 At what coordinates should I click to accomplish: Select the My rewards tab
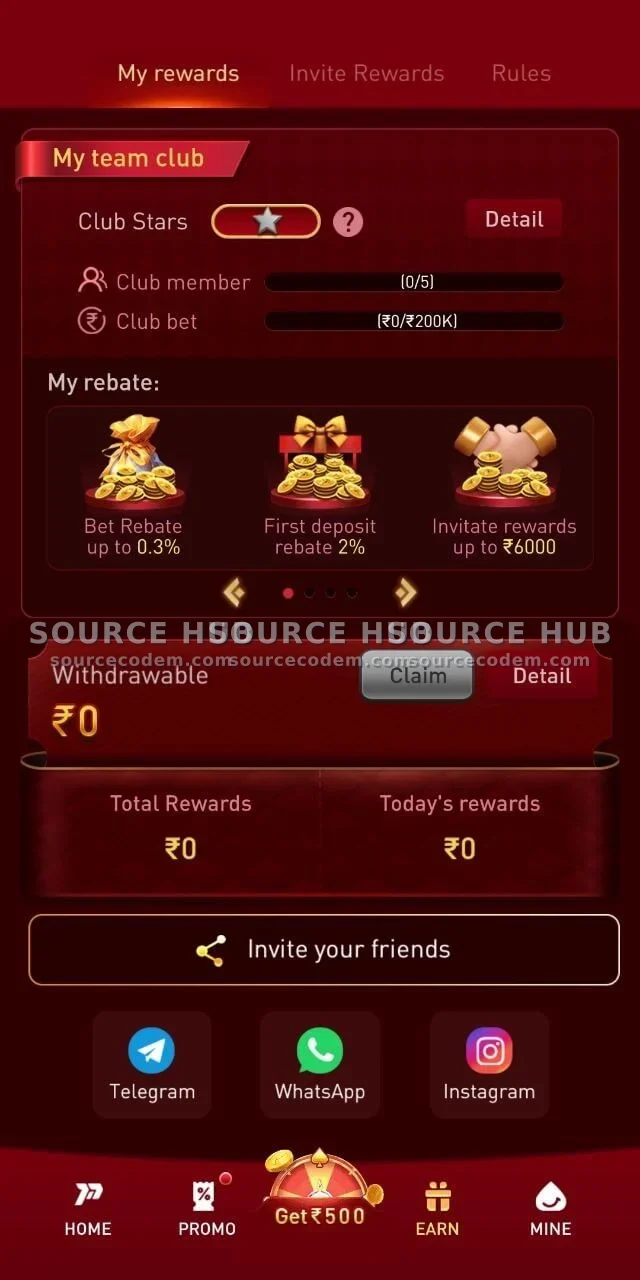pos(178,73)
